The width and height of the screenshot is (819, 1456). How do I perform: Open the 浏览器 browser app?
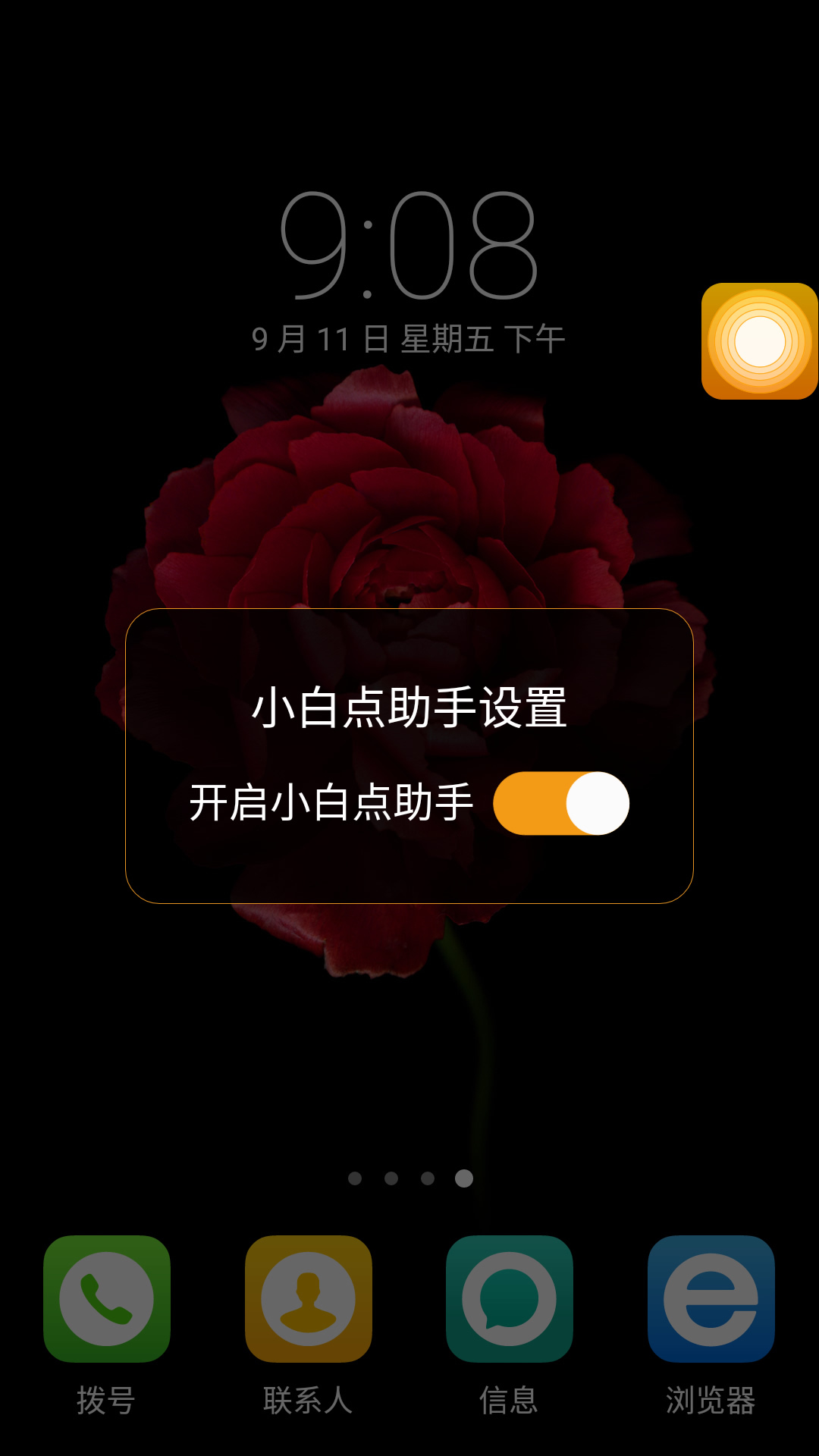click(x=711, y=1298)
